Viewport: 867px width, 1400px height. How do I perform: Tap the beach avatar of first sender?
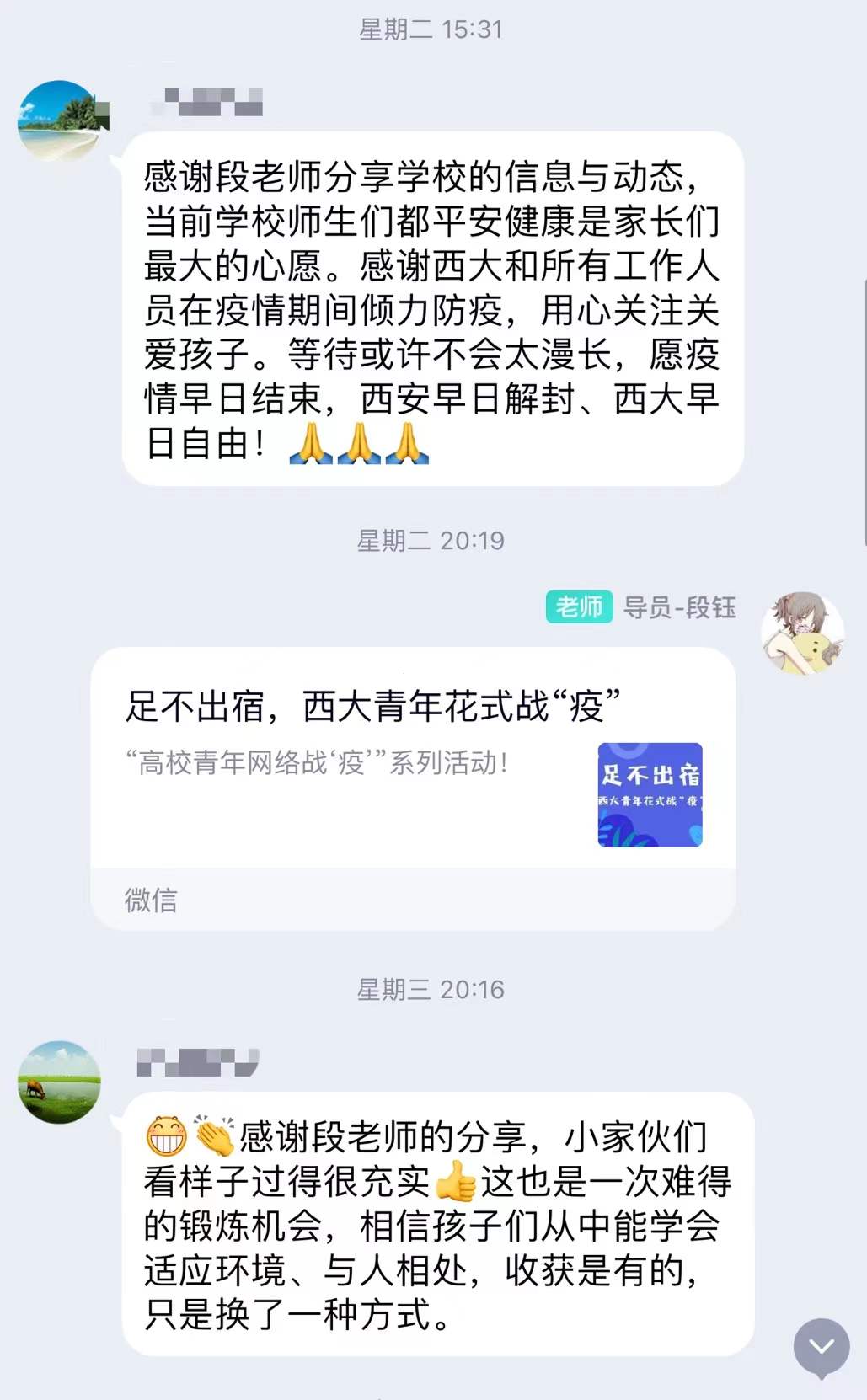60,122
